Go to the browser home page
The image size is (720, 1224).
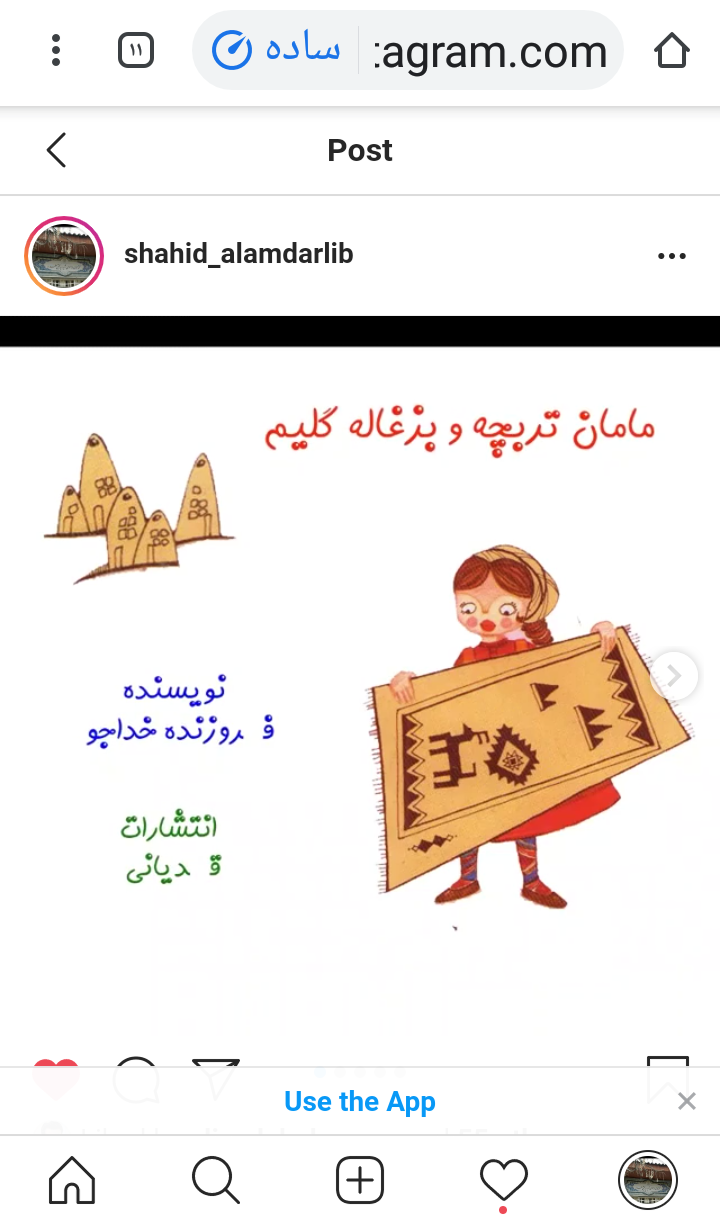point(672,50)
